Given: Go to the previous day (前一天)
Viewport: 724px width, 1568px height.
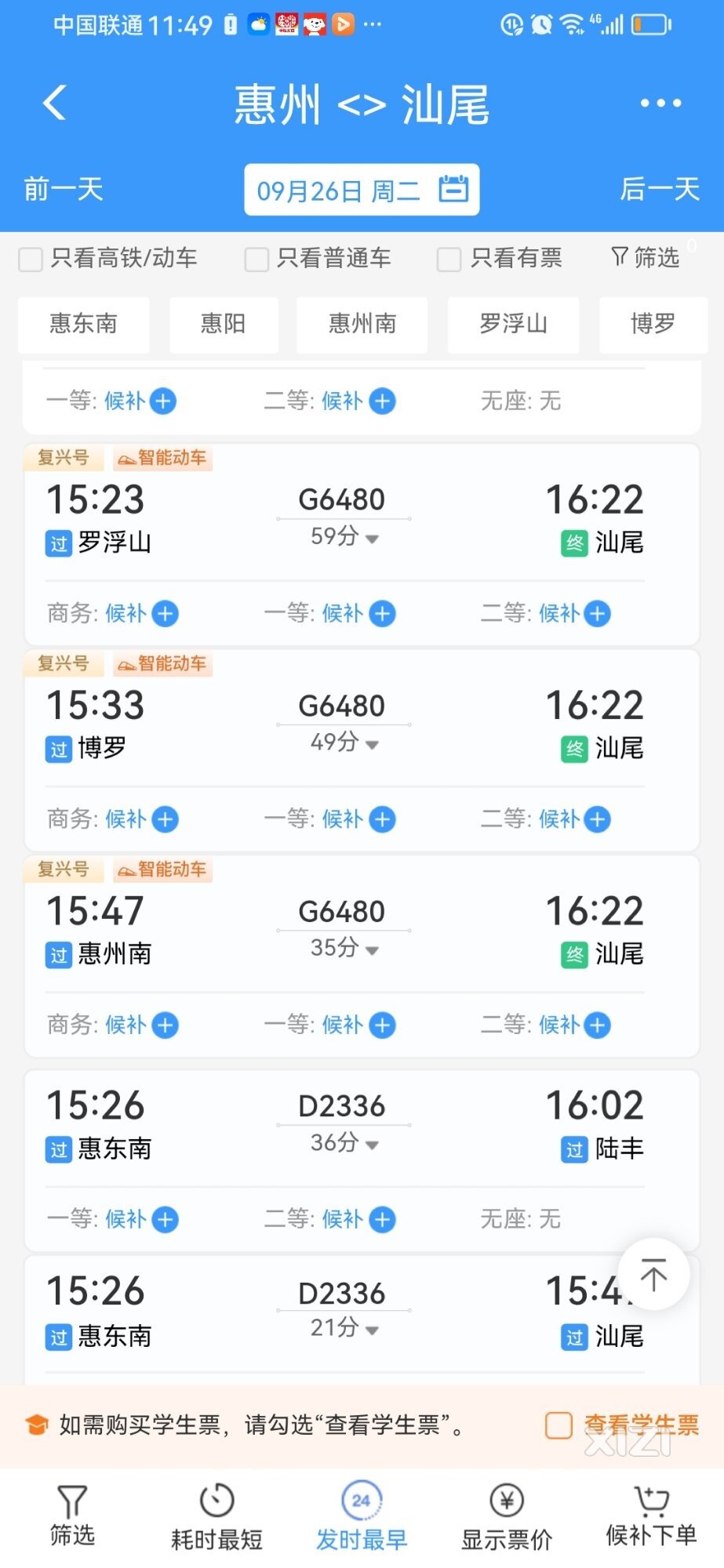Looking at the screenshot, I should coord(64,189).
